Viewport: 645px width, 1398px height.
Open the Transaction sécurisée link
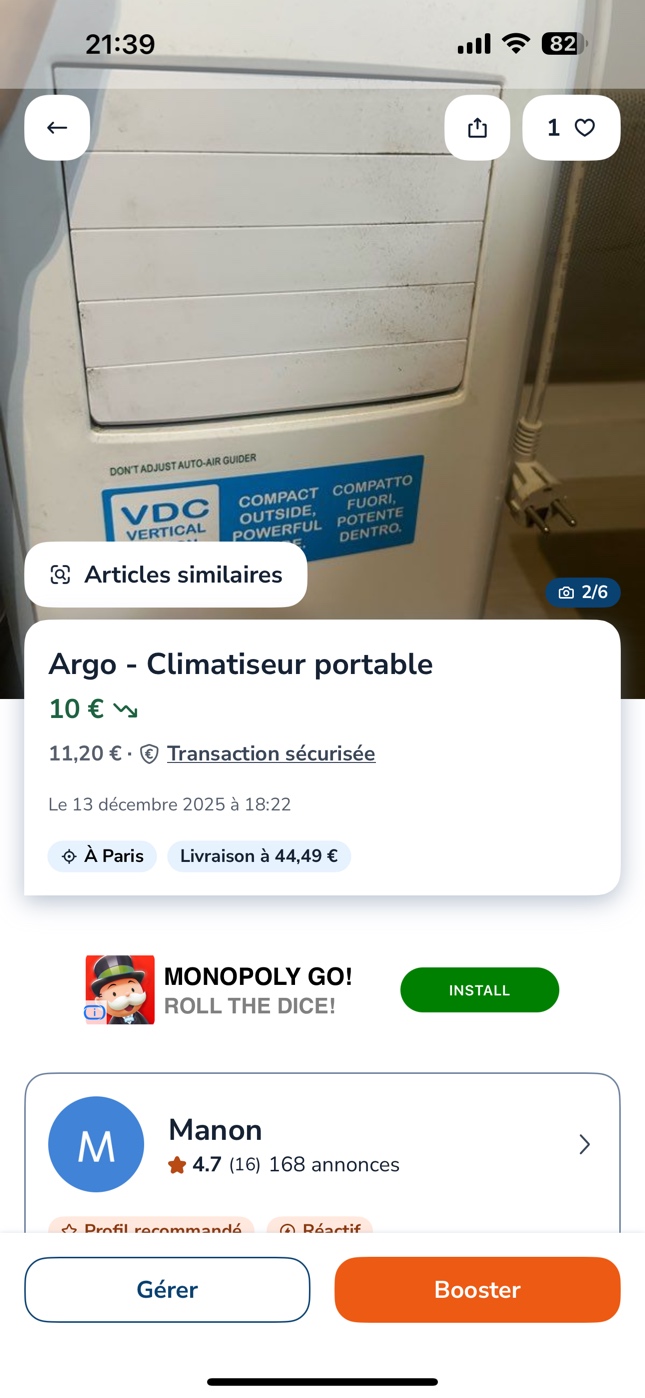tap(270, 753)
